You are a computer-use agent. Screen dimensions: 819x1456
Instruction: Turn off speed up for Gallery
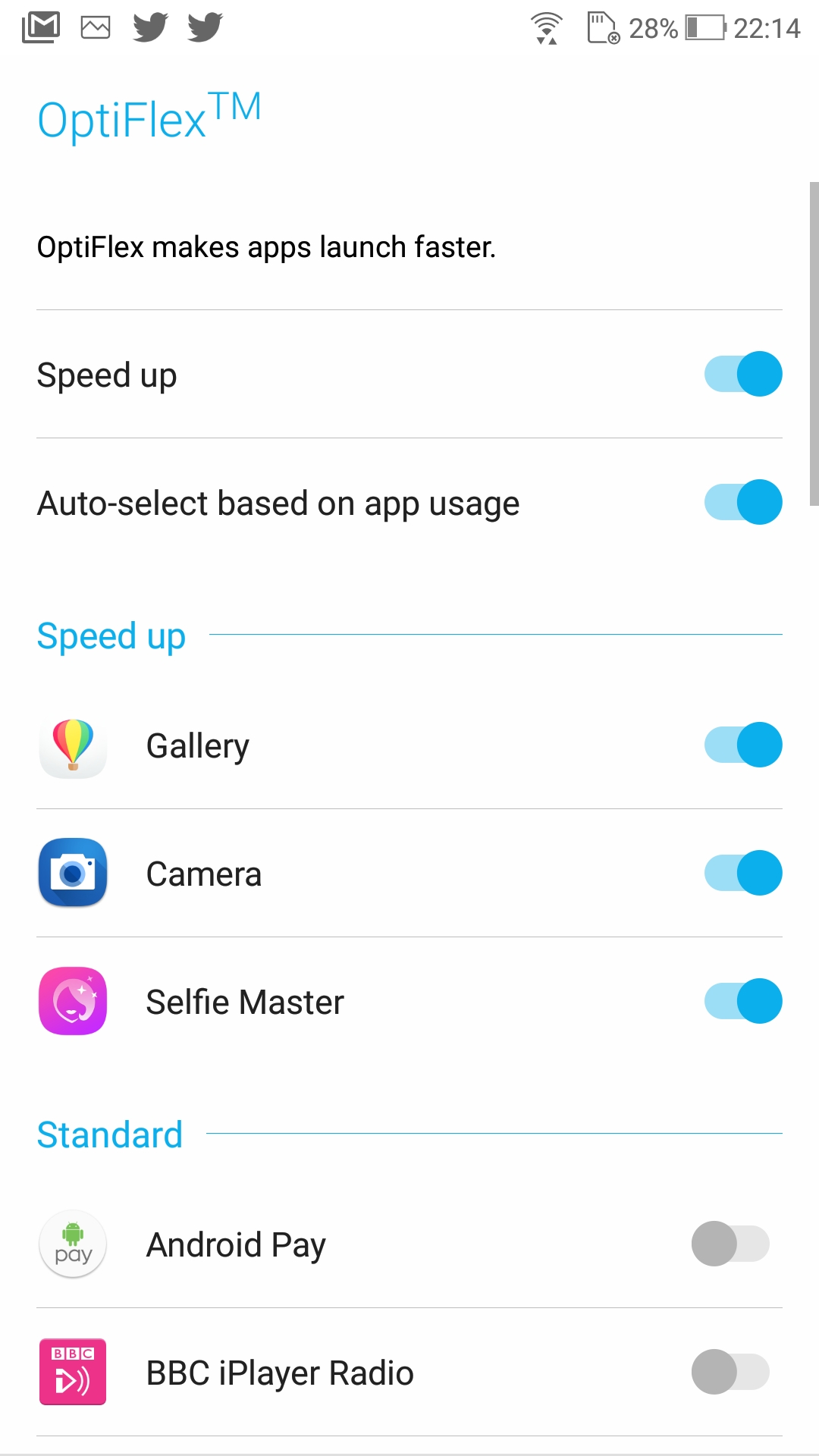pos(743,745)
